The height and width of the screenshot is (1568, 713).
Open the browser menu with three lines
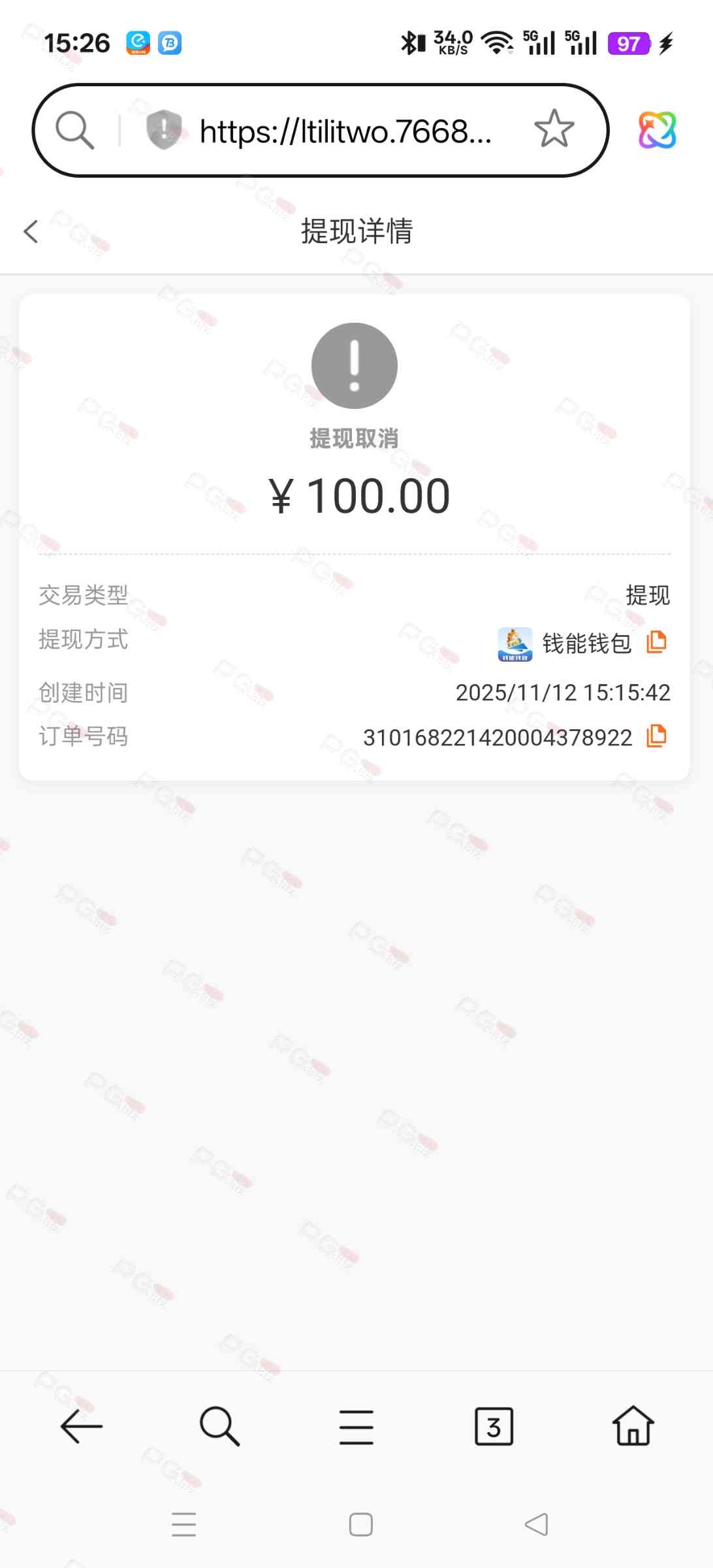click(x=356, y=1427)
